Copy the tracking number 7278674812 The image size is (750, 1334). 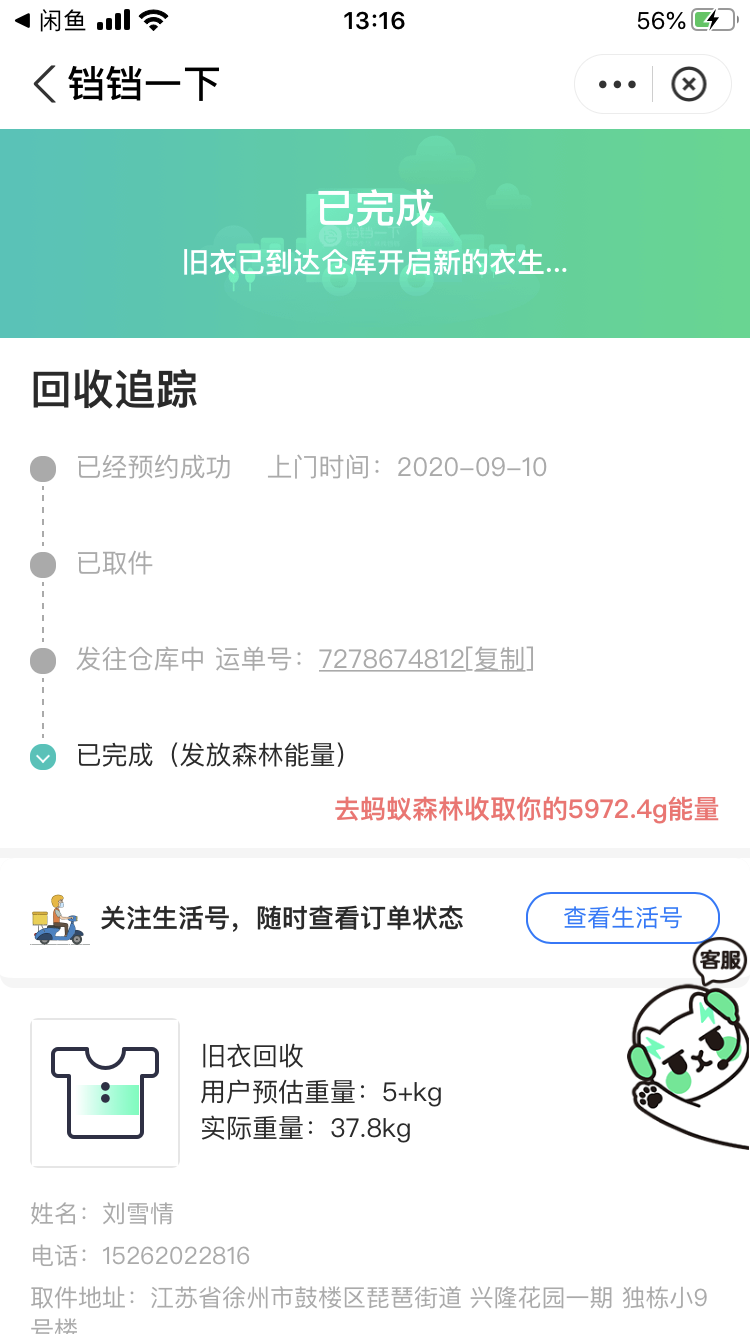click(499, 659)
